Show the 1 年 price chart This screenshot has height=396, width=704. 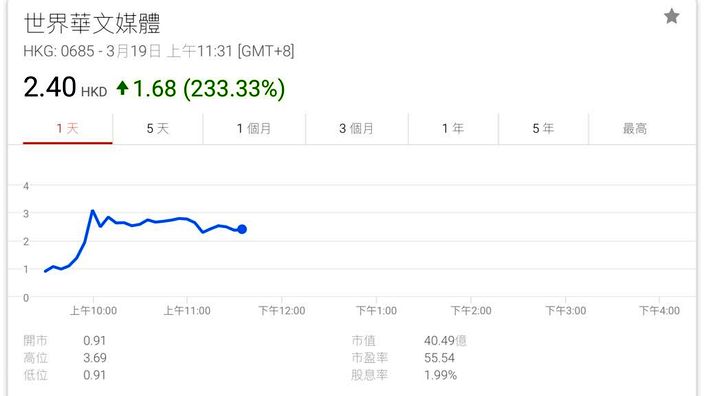tap(453, 129)
